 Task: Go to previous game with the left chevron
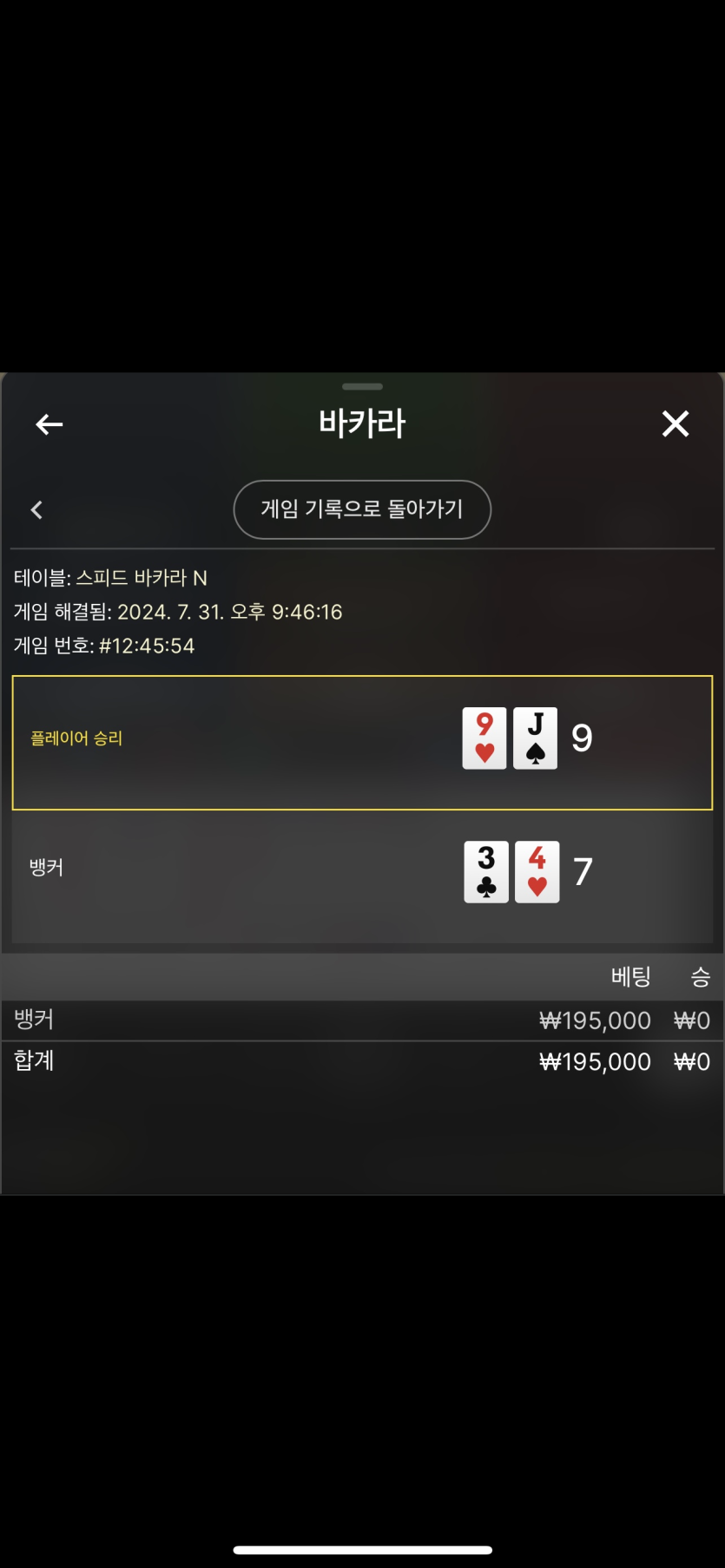click(x=36, y=510)
